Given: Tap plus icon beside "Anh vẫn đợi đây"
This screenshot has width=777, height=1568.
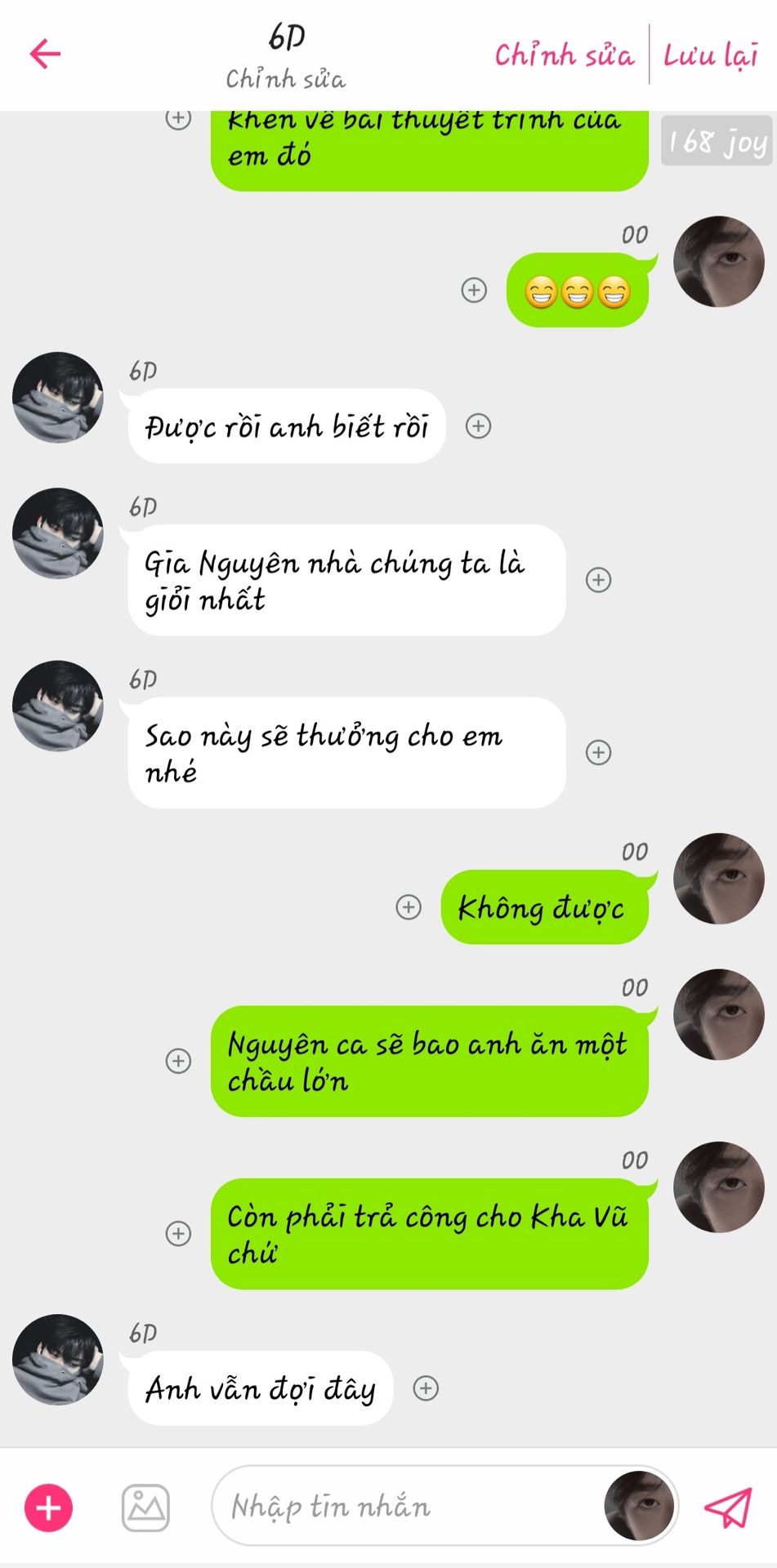Looking at the screenshot, I should click(426, 1388).
